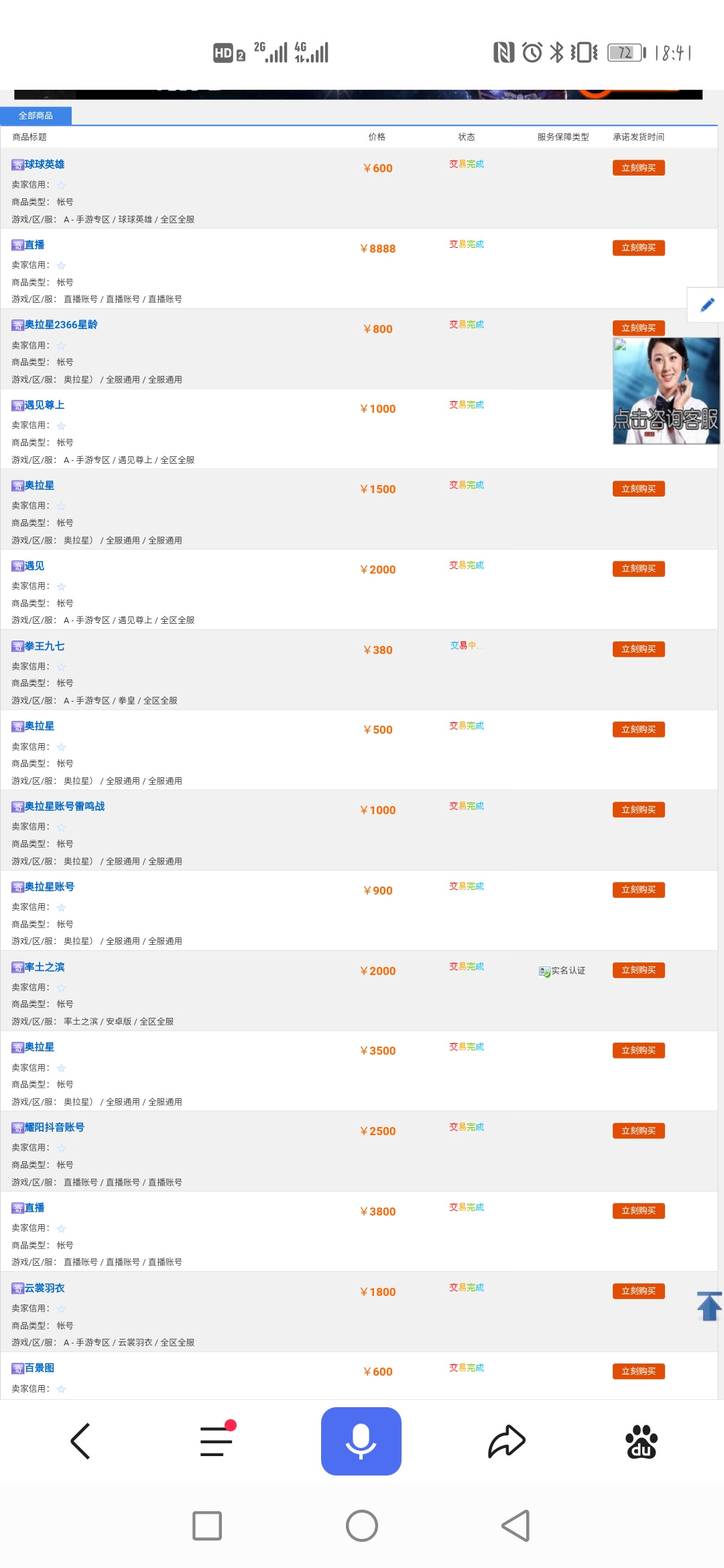This screenshot has height=1568, width=724.
Task: Open the 百景图 listing
Action: tap(39, 1368)
